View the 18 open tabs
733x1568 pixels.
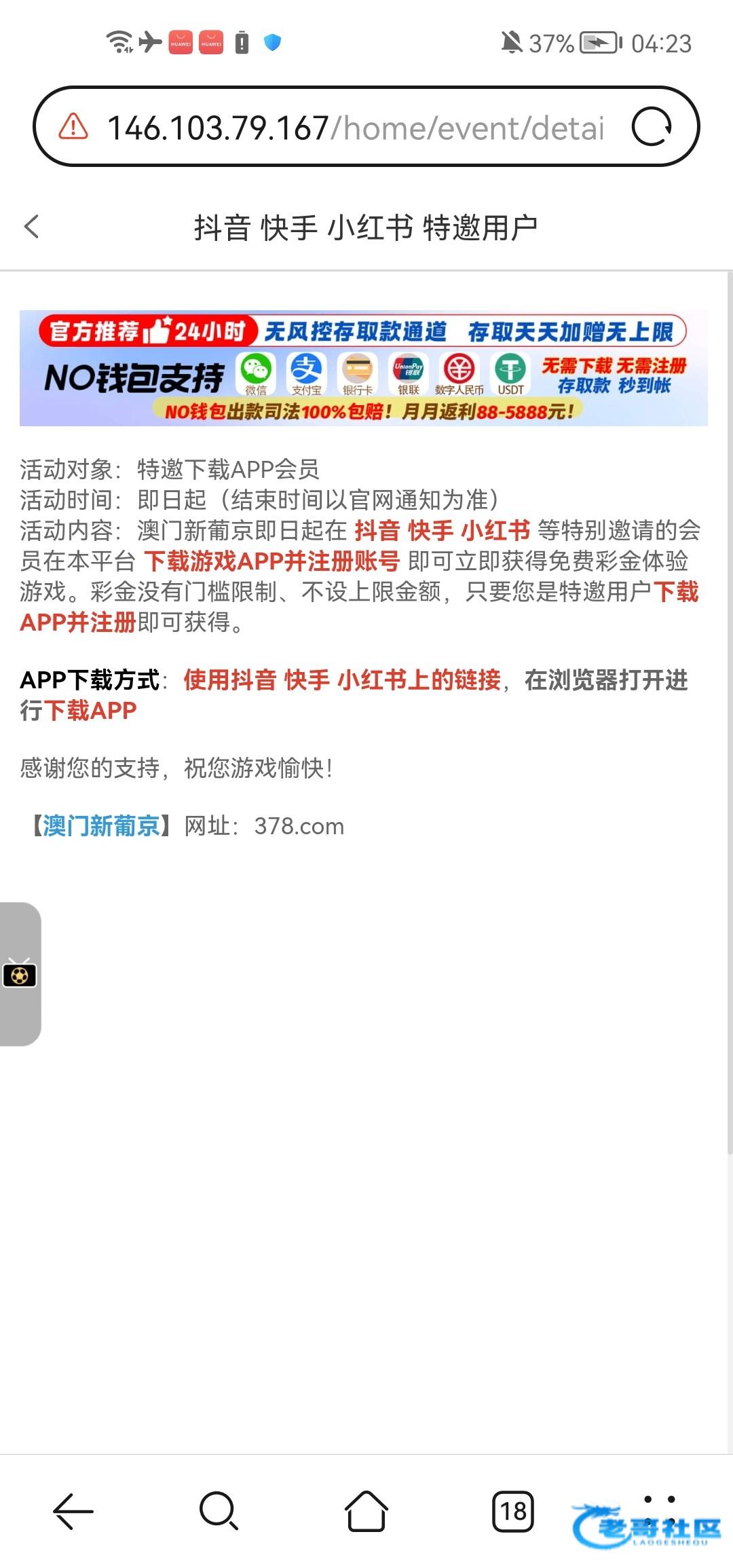click(513, 1511)
